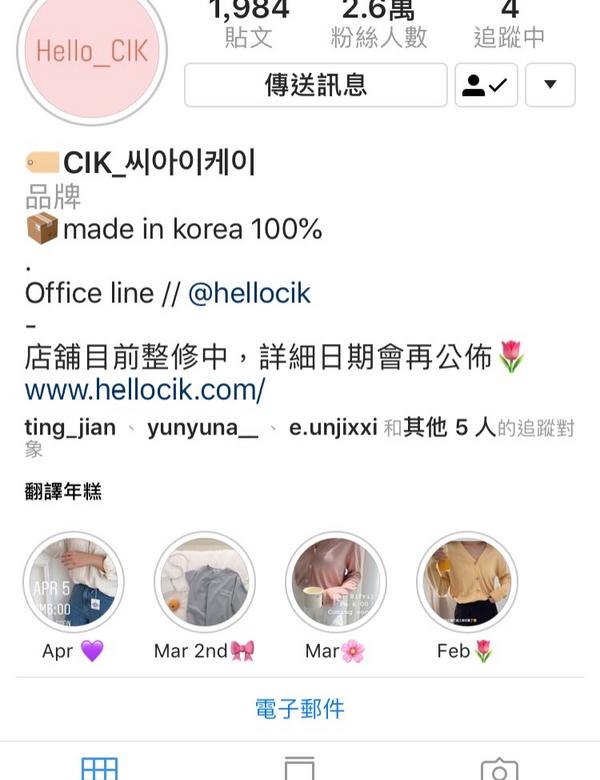View the 粉絲人數 followers list

378,25
